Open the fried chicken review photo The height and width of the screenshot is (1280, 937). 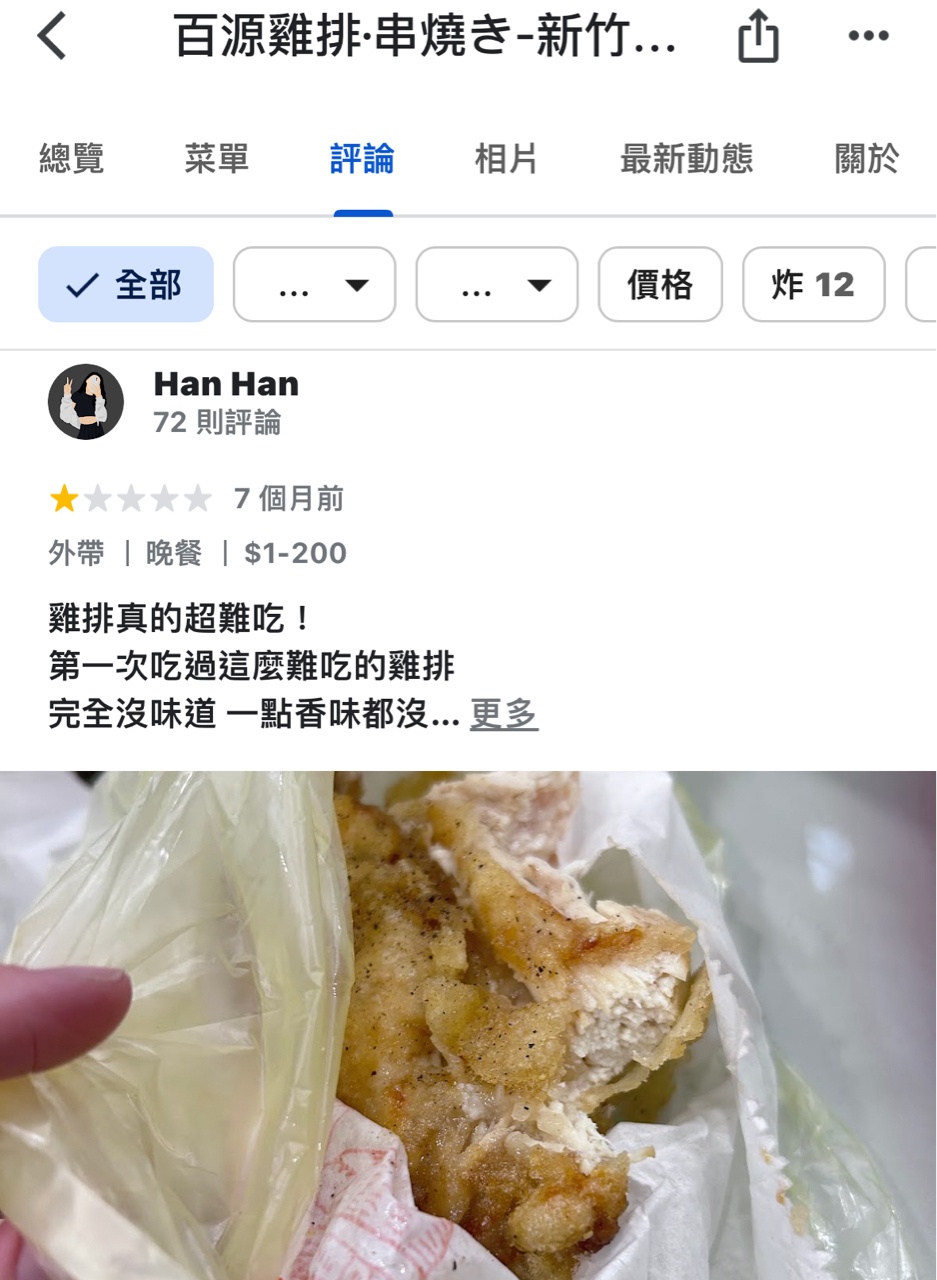point(468,1025)
